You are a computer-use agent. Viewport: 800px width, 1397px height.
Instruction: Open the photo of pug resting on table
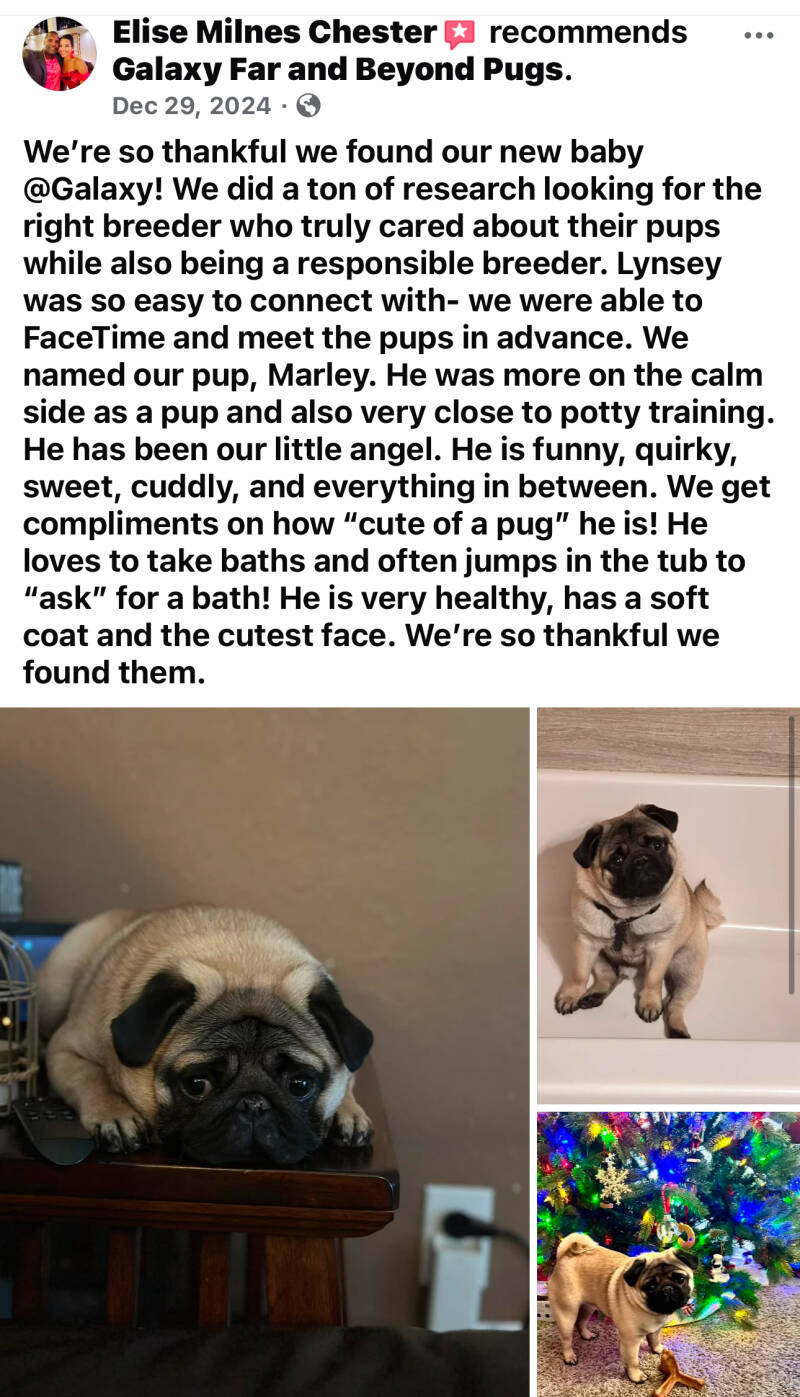coord(264,1052)
